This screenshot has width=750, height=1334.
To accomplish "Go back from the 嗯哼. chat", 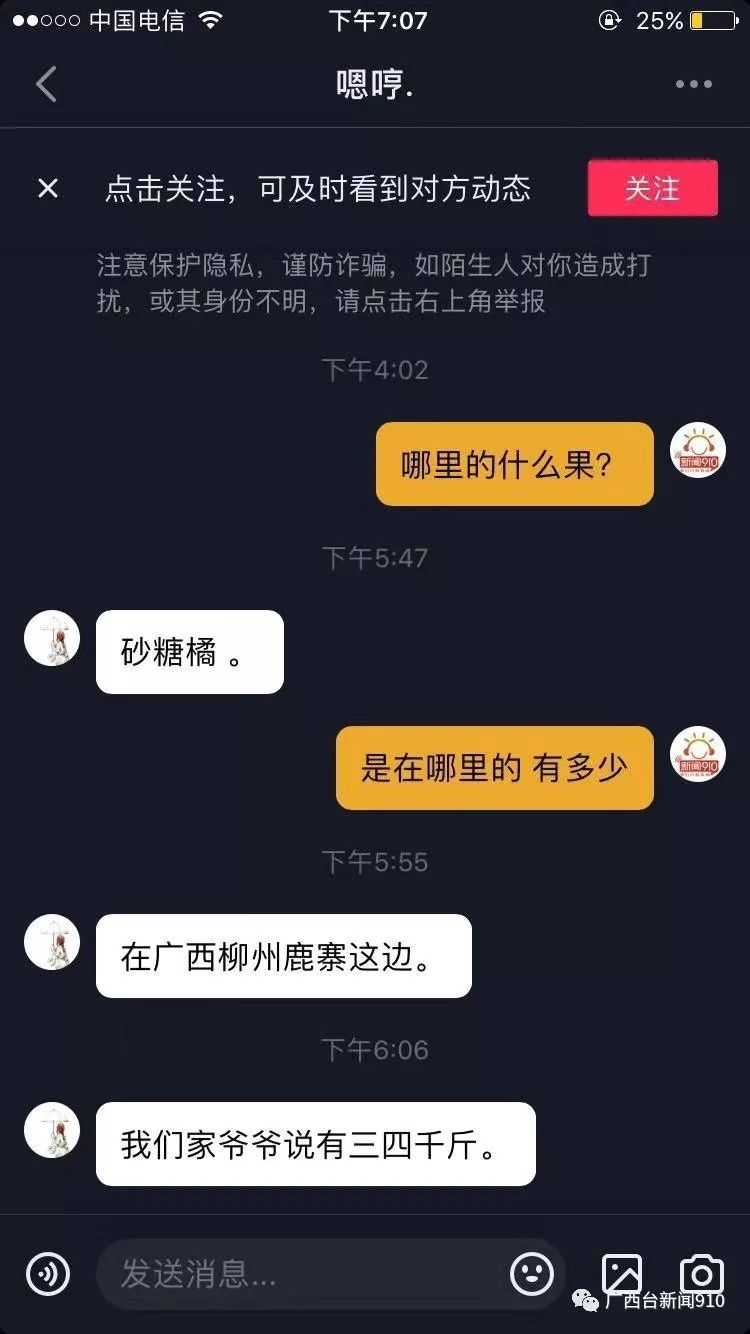I will pyautogui.click(x=46, y=84).
